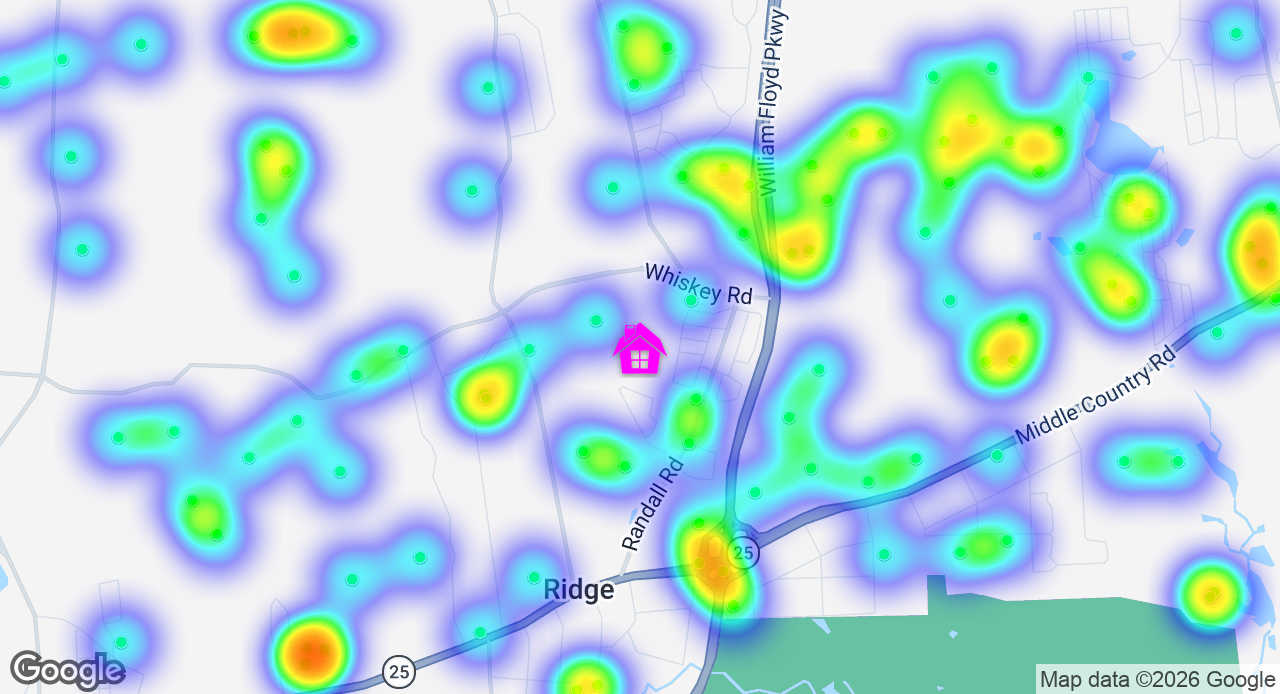
Task: Tap the magenta house marker
Action: pos(639,350)
